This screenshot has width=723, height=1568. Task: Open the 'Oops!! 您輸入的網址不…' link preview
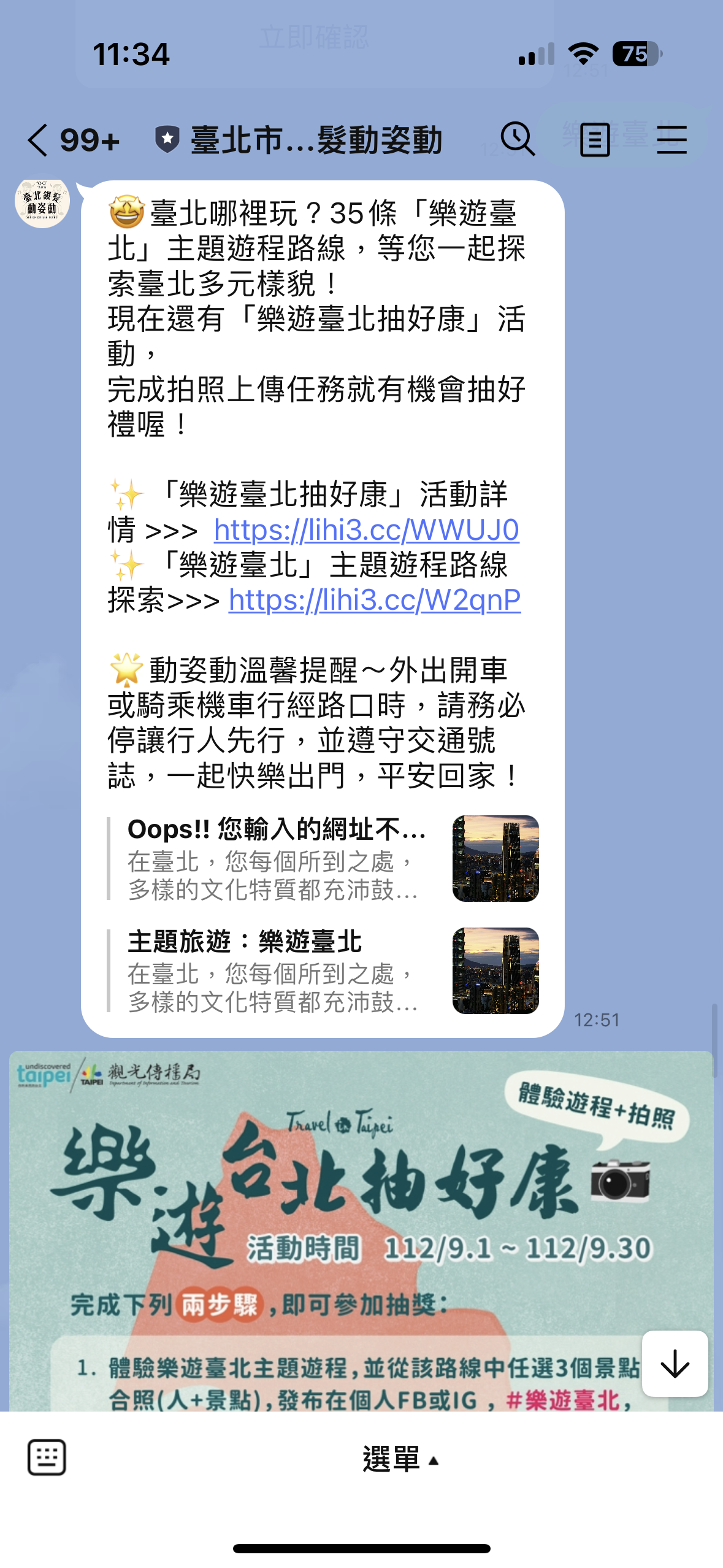click(x=323, y=859)
